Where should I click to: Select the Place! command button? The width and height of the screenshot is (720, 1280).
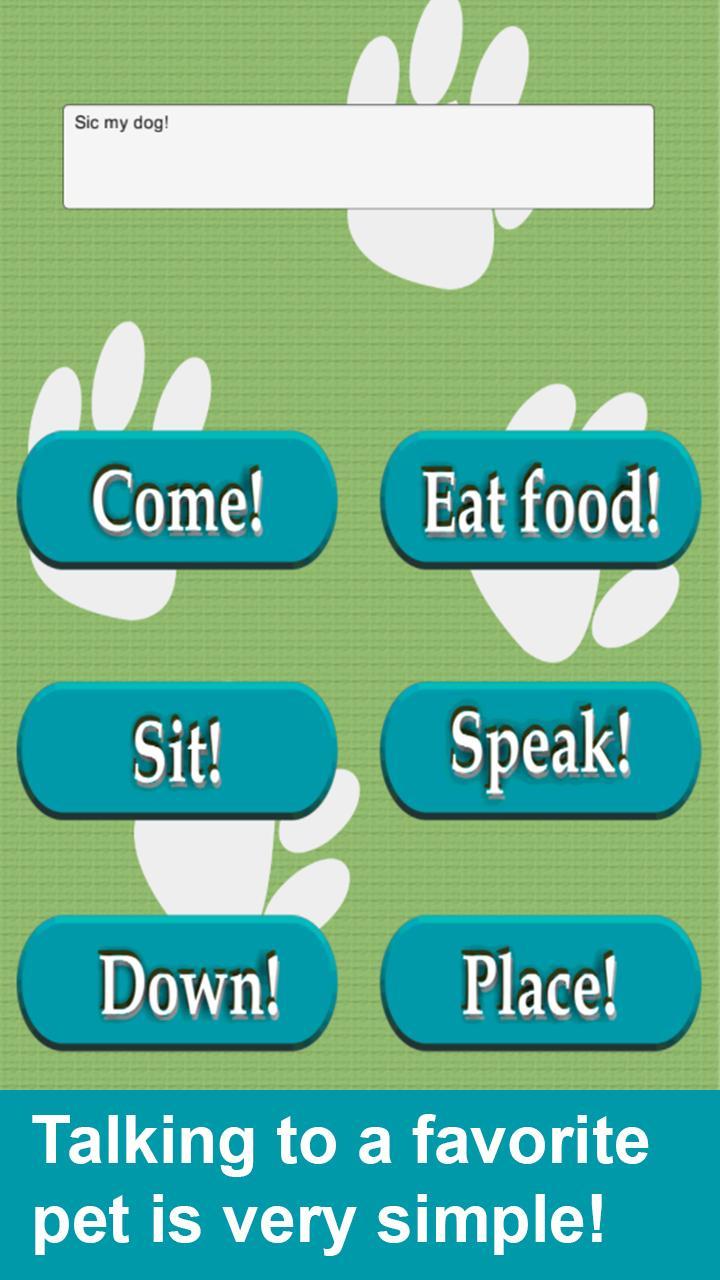(540, 983)
